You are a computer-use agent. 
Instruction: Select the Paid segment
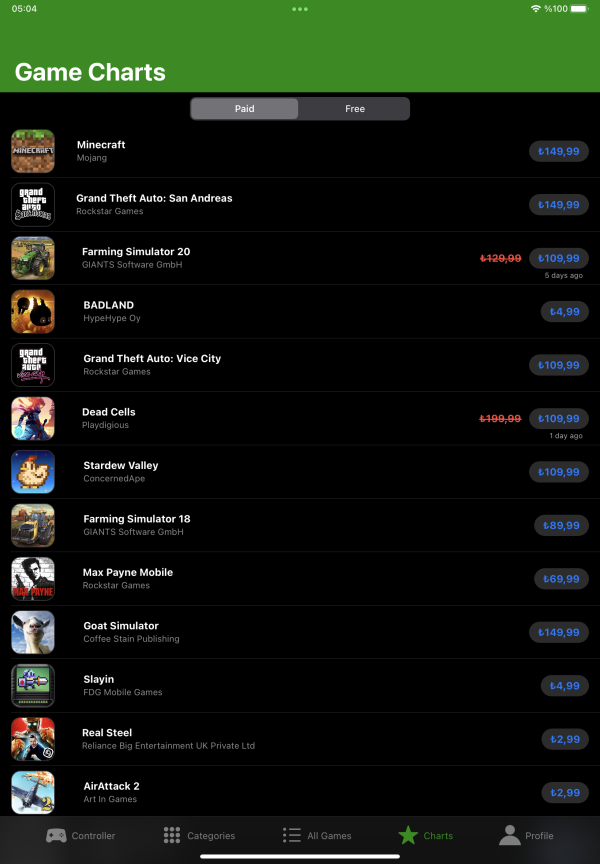point(245,109)
